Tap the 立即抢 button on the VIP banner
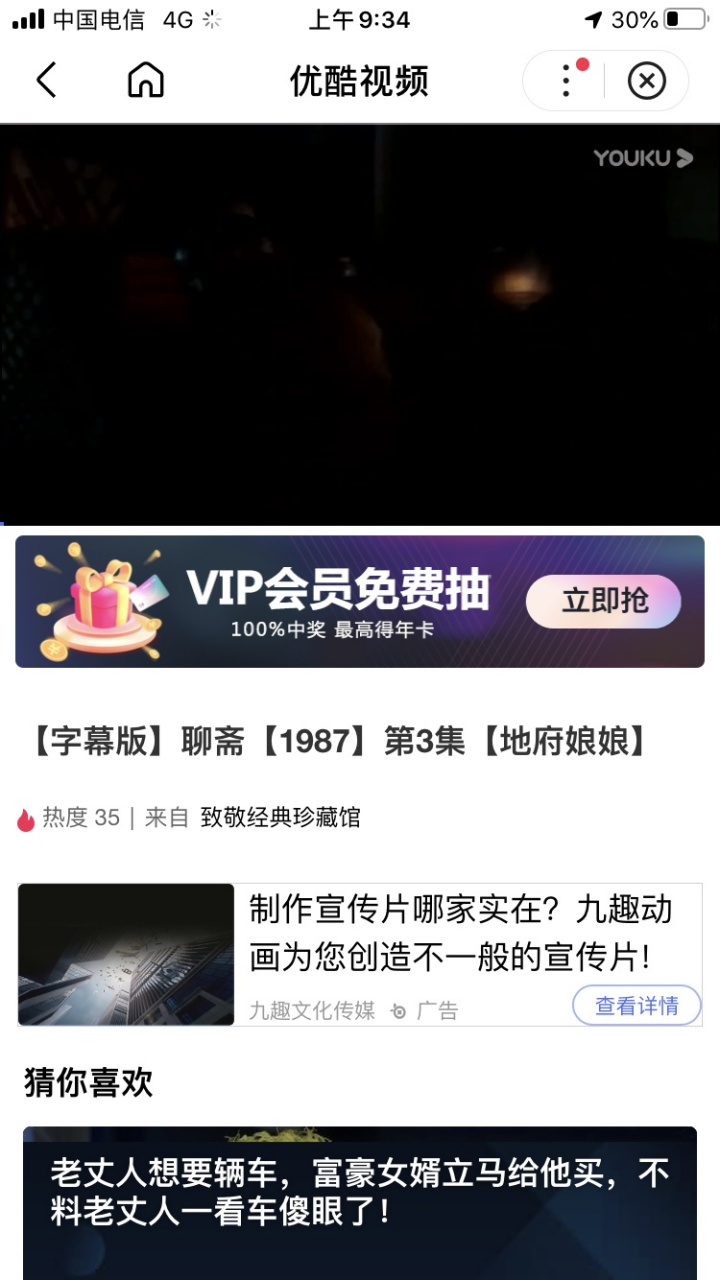 click(x=603, y=601)
